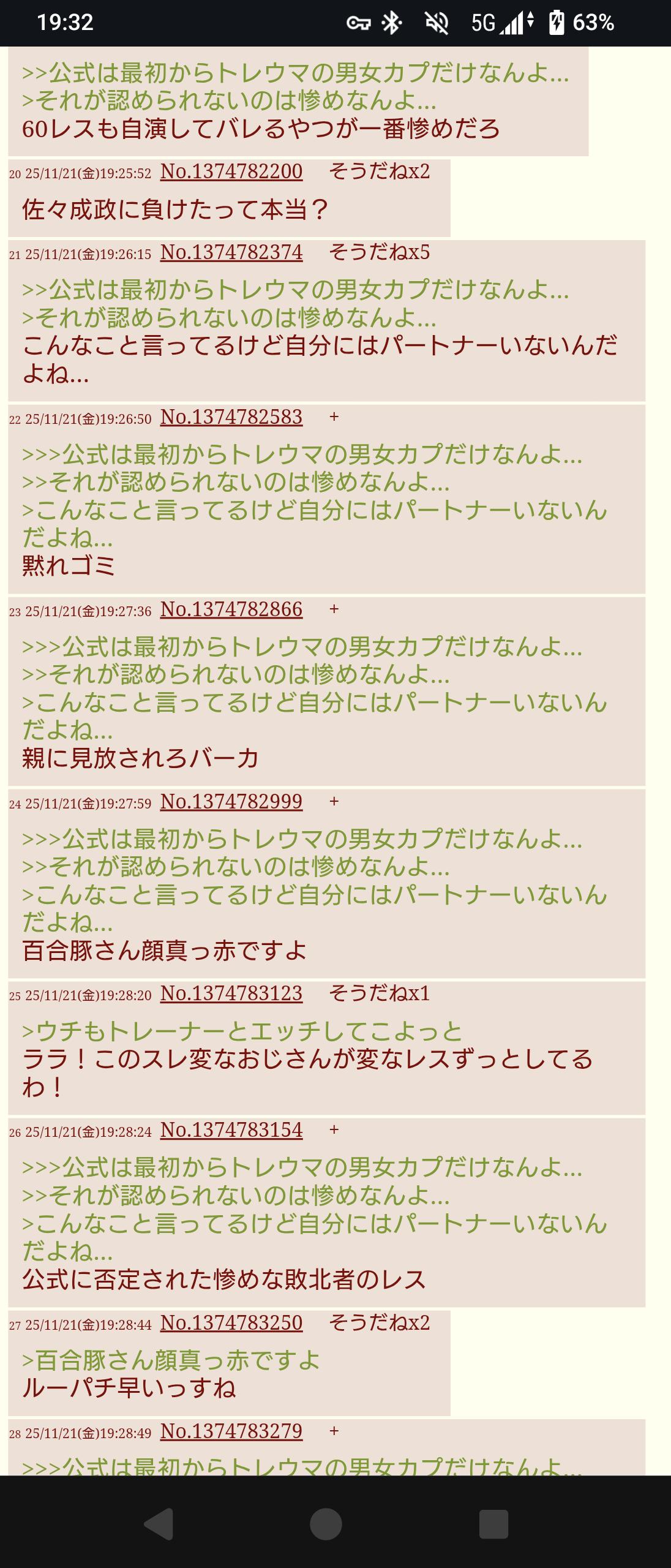This screenshot has height=1568, width=671.
Task: Tap そうだねx2 on post No.1374783250
Action: 380,1323
